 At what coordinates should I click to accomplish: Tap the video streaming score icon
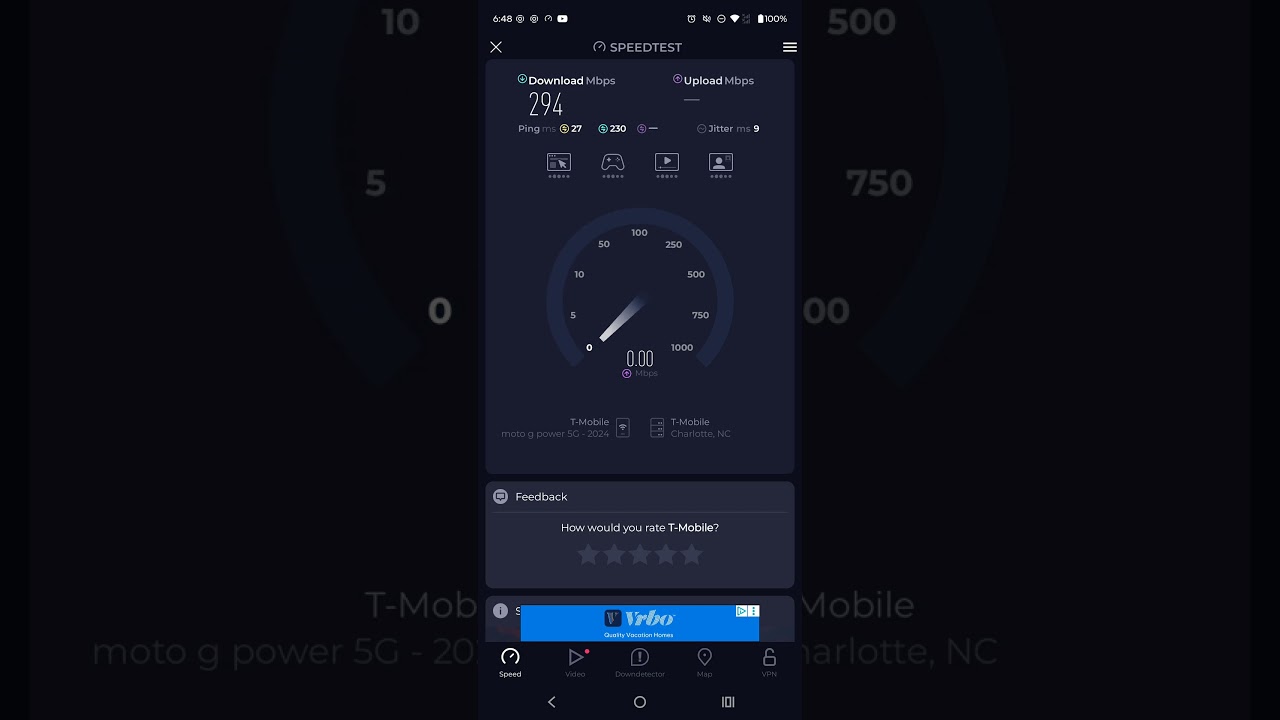[x=667, y=164]
